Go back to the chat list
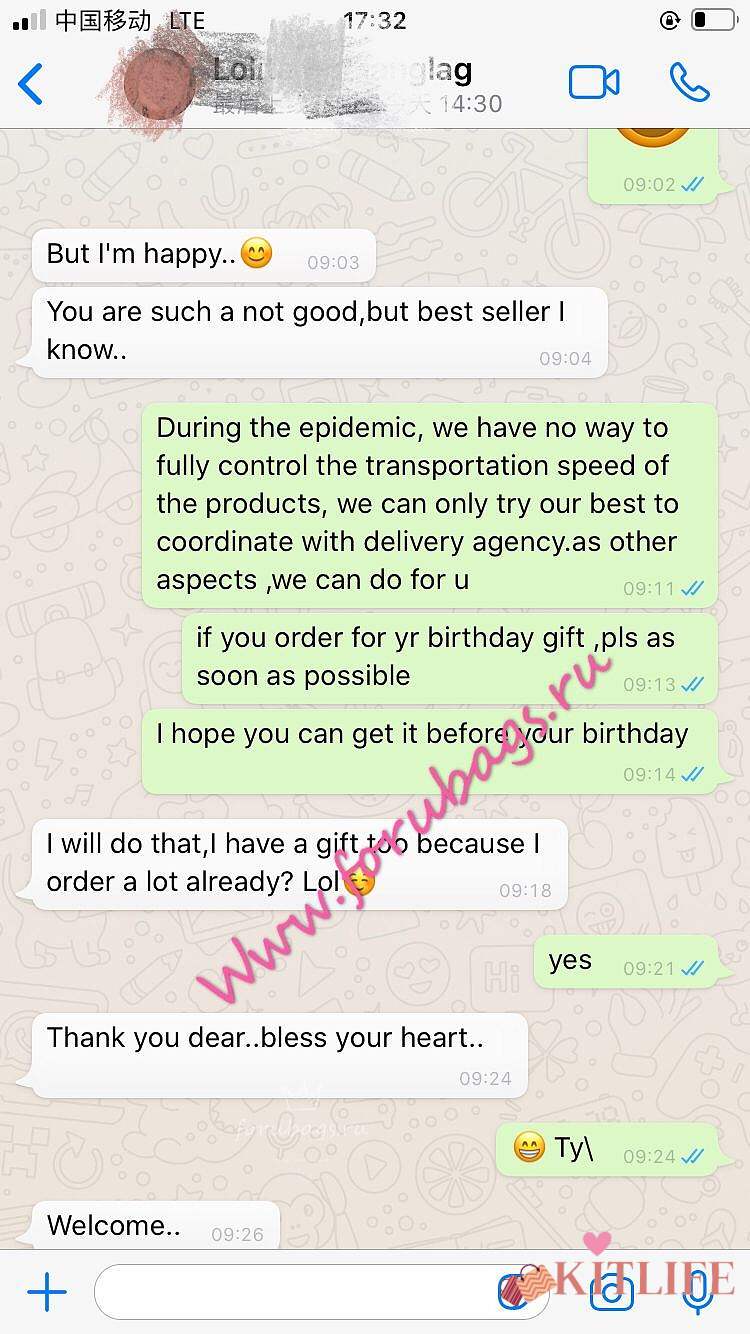Viewport: 750px width, 1334px height. (32, 84)
